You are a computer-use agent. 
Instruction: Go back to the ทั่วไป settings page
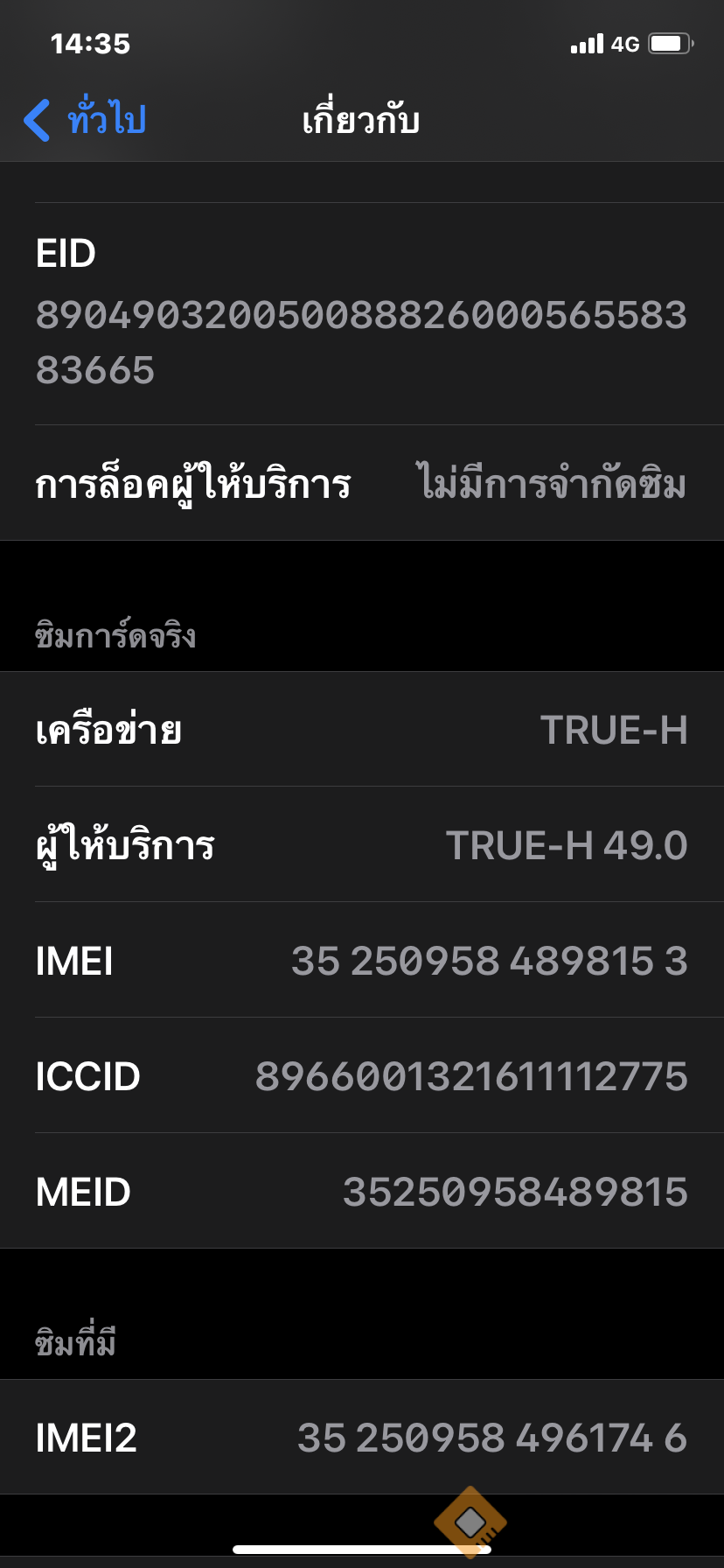pos(86,120)
